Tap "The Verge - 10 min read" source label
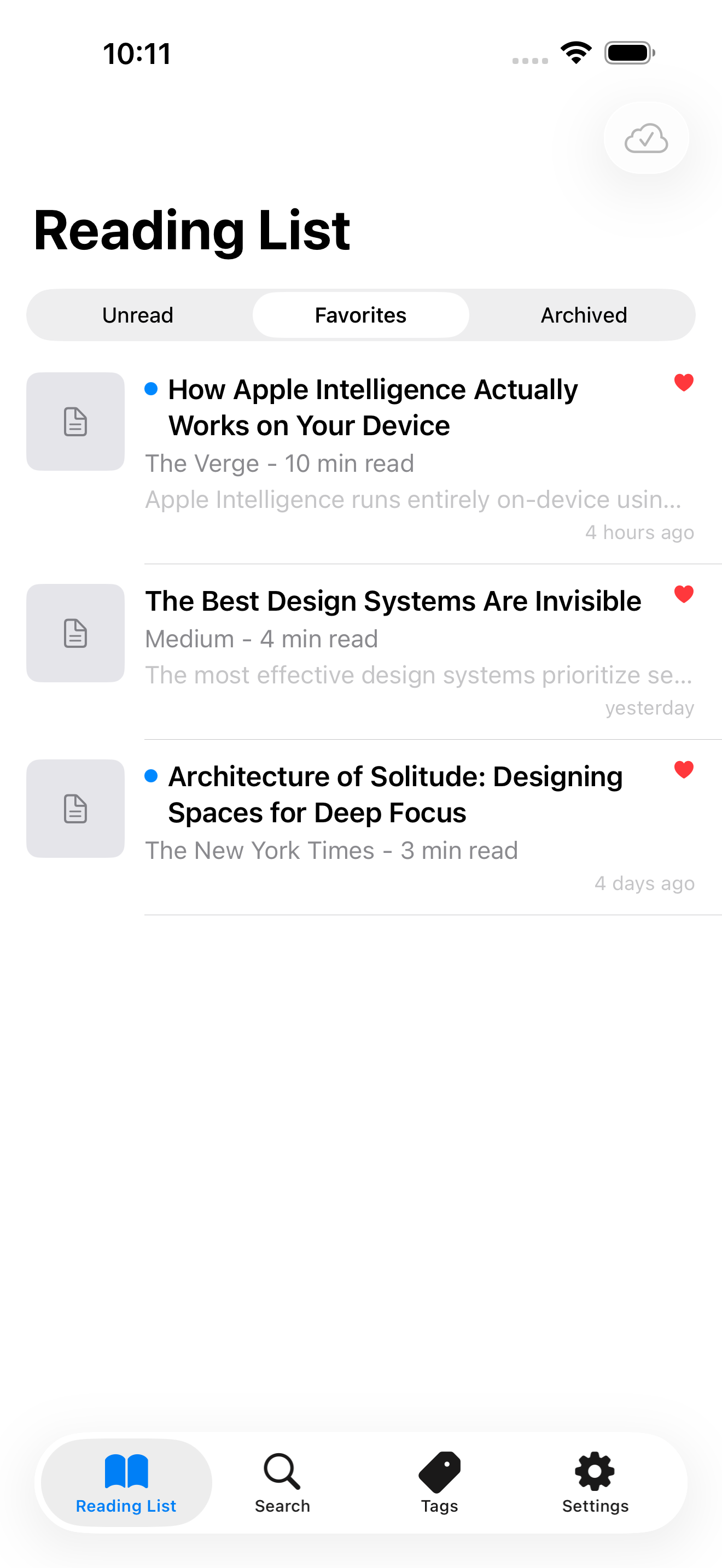This screenshot has height=1568, width=722. click(x=280, y=463)
